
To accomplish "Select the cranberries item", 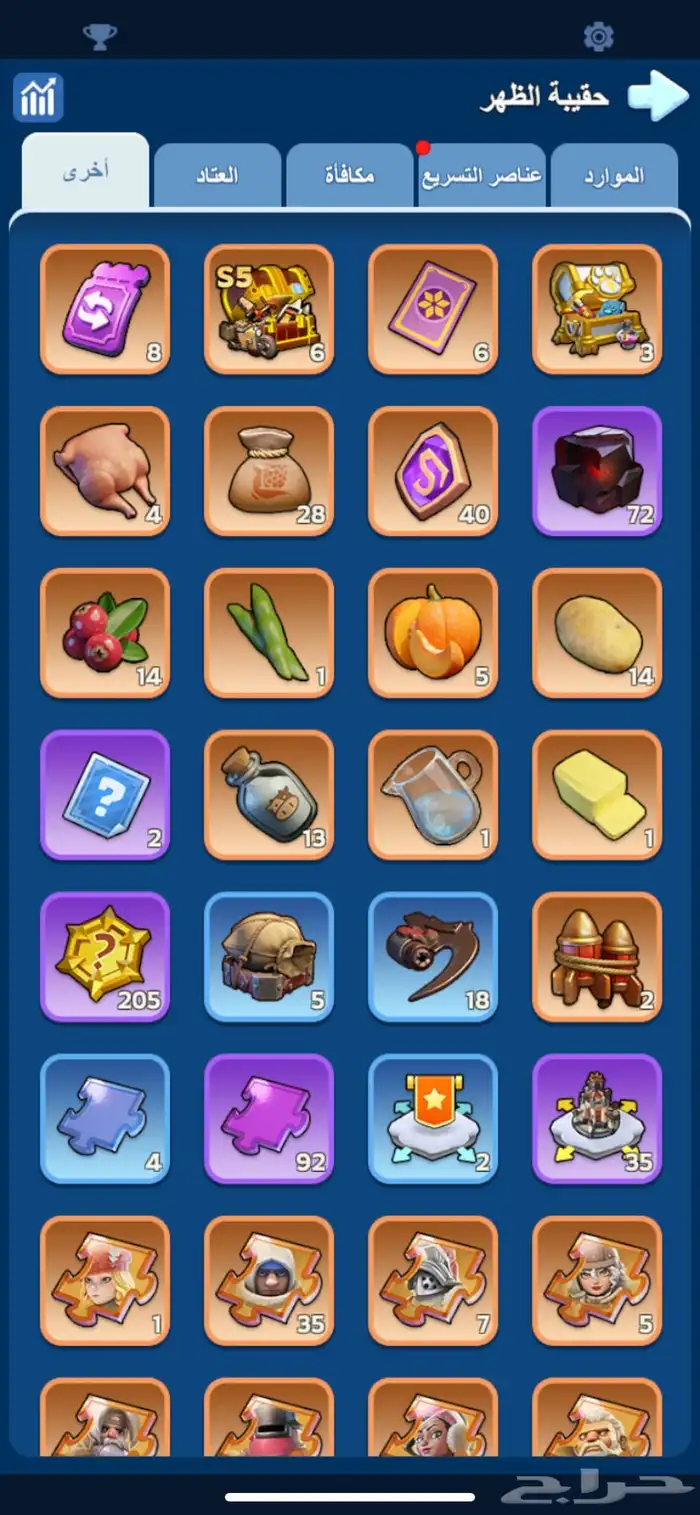I will [x=105, y=633].
